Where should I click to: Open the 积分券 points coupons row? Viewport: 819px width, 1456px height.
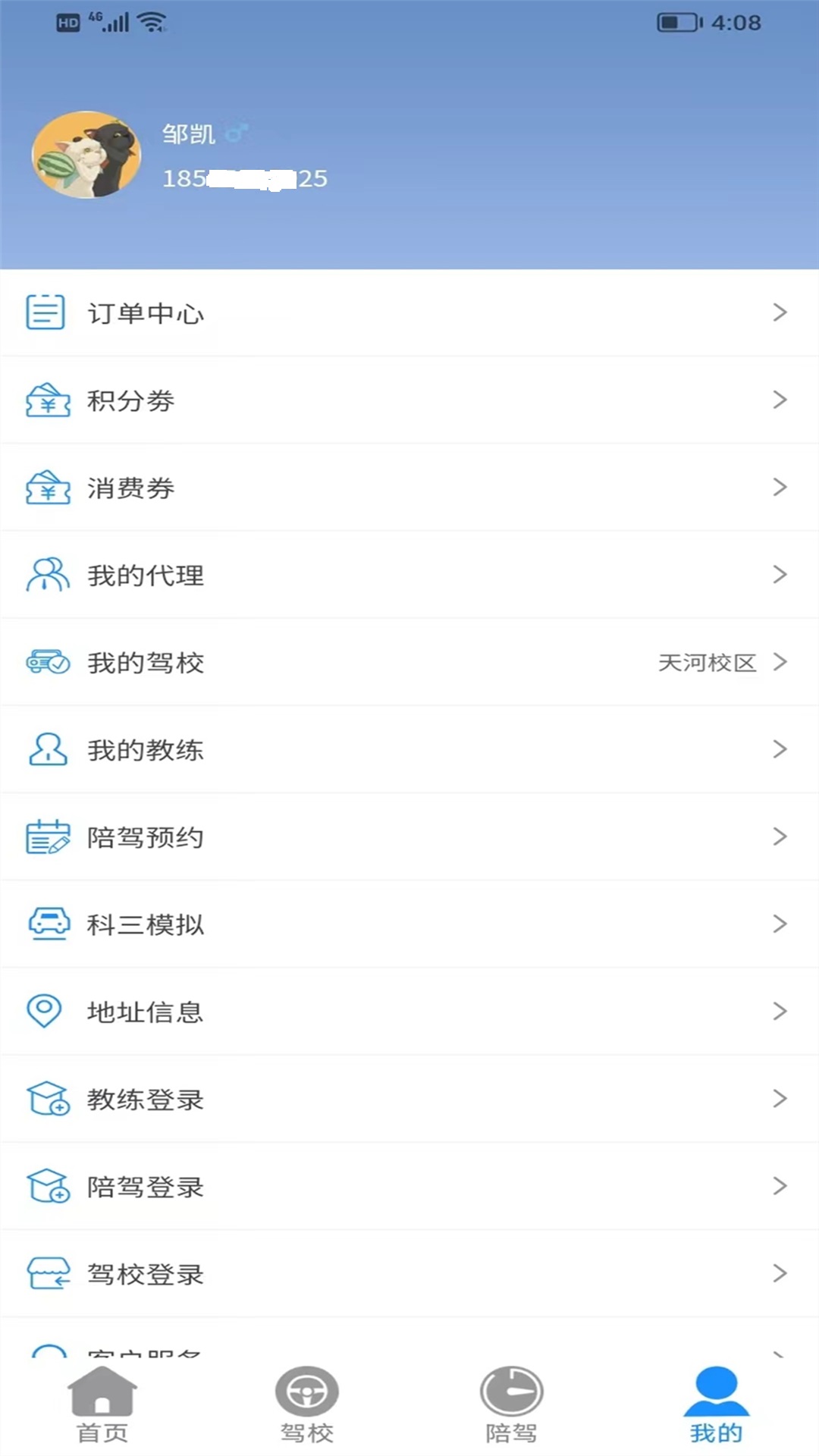[409, 400]
